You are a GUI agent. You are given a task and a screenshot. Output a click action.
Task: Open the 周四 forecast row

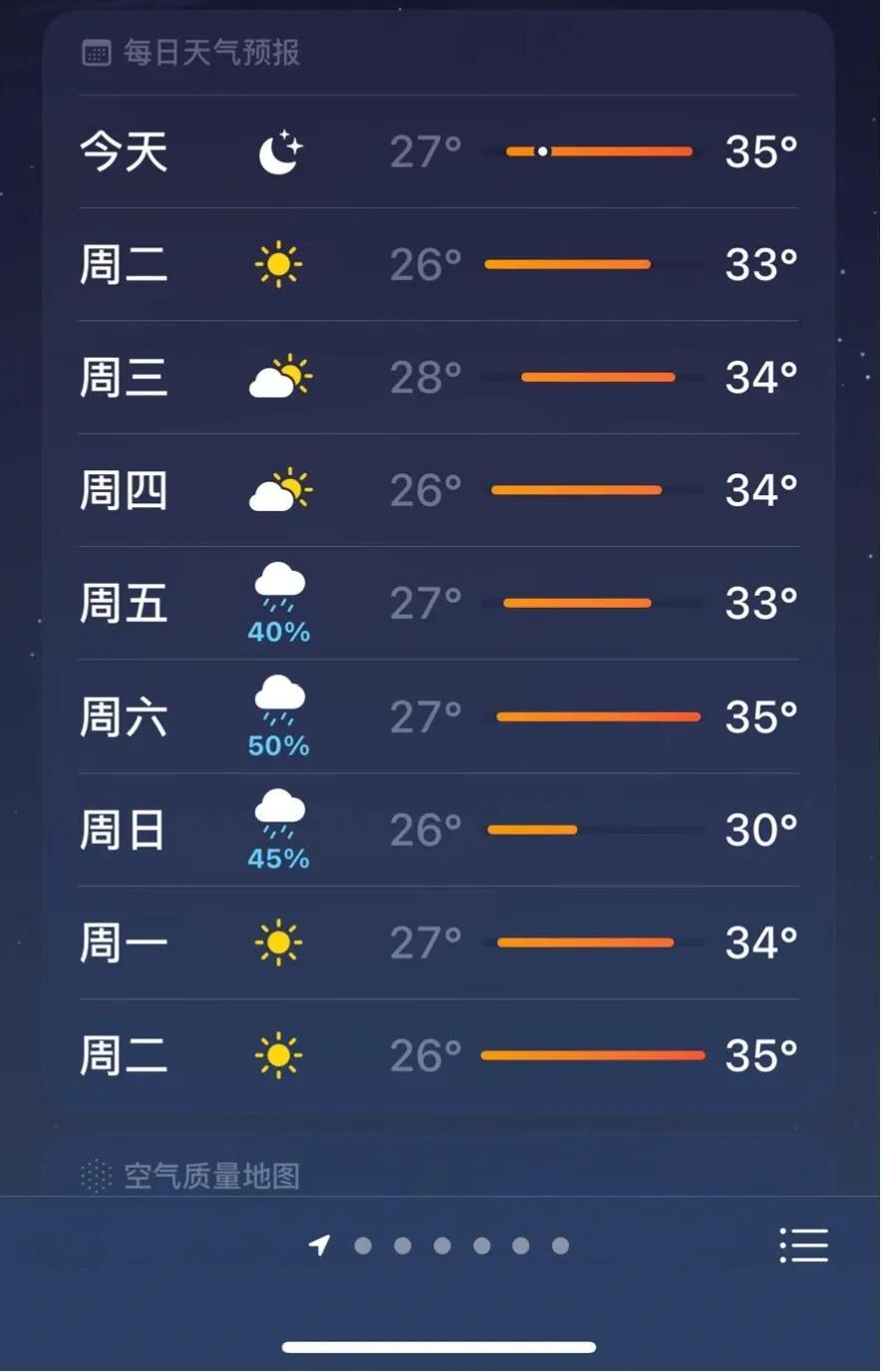[439, 490]
